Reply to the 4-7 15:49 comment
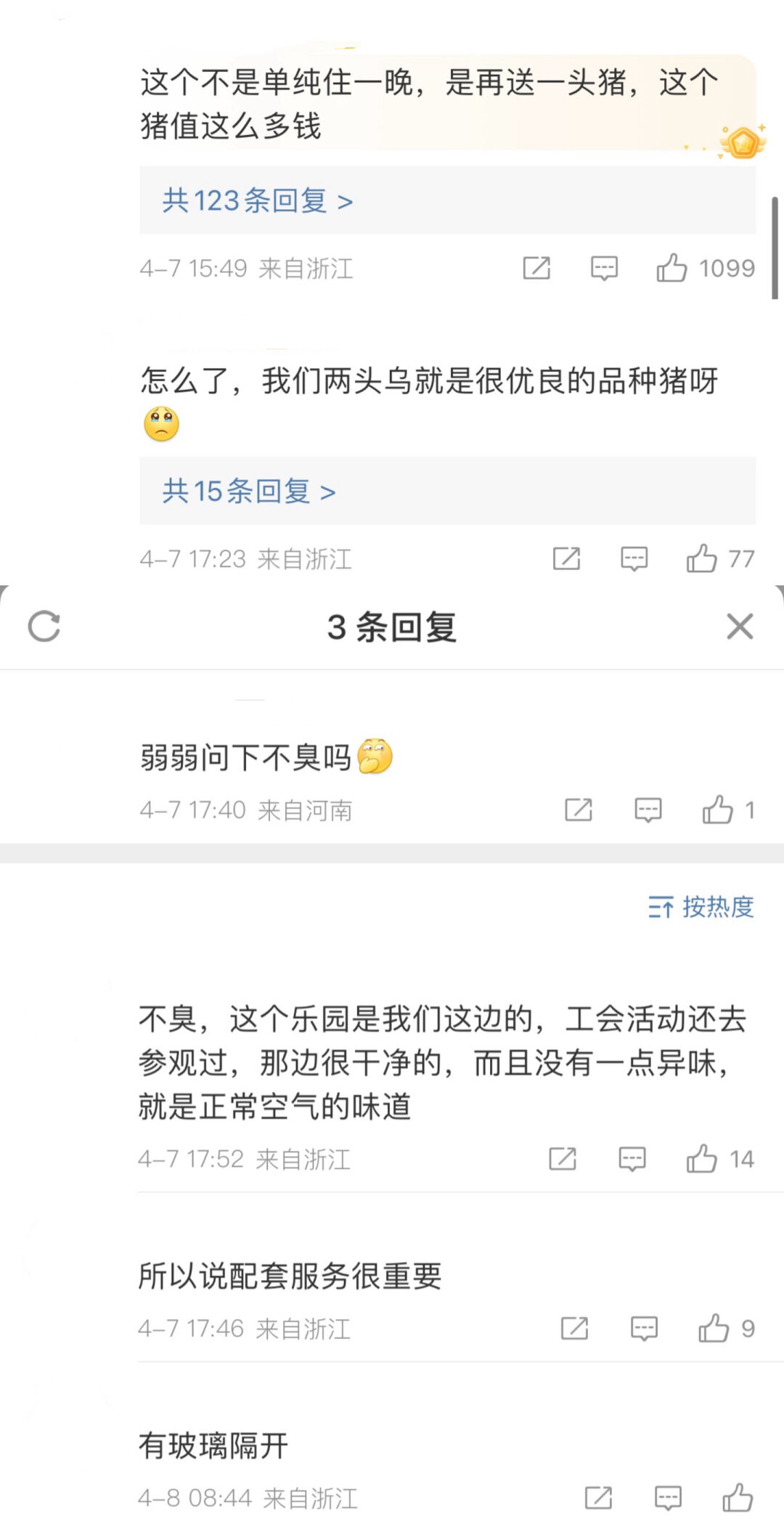 point(604,268)
